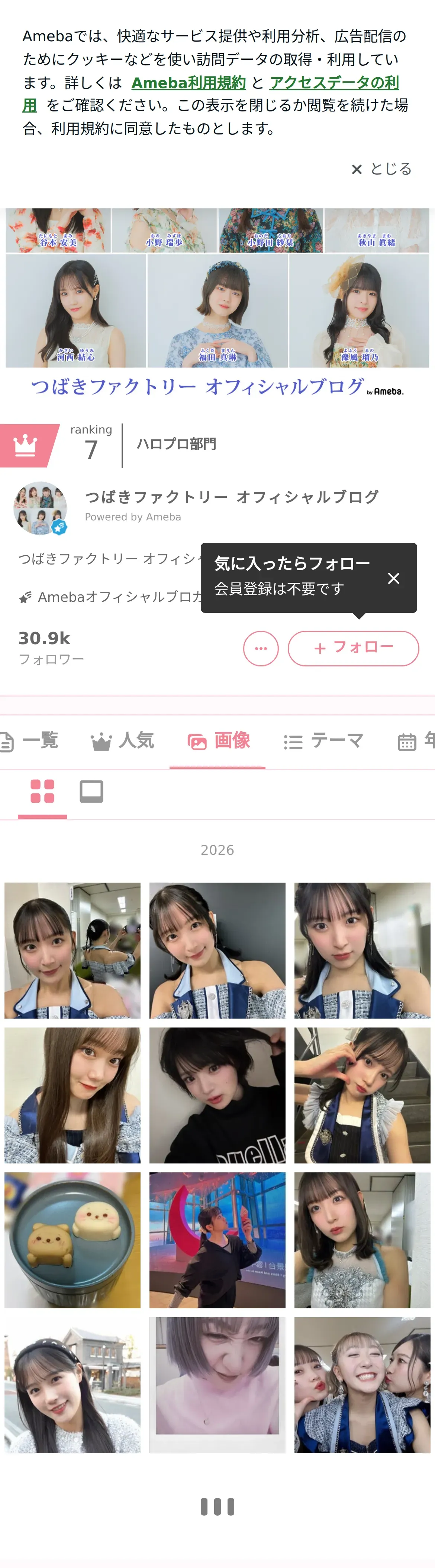Open the blog header banner image
This screenshot has height=1568, width=435.
tap(217, 304)
